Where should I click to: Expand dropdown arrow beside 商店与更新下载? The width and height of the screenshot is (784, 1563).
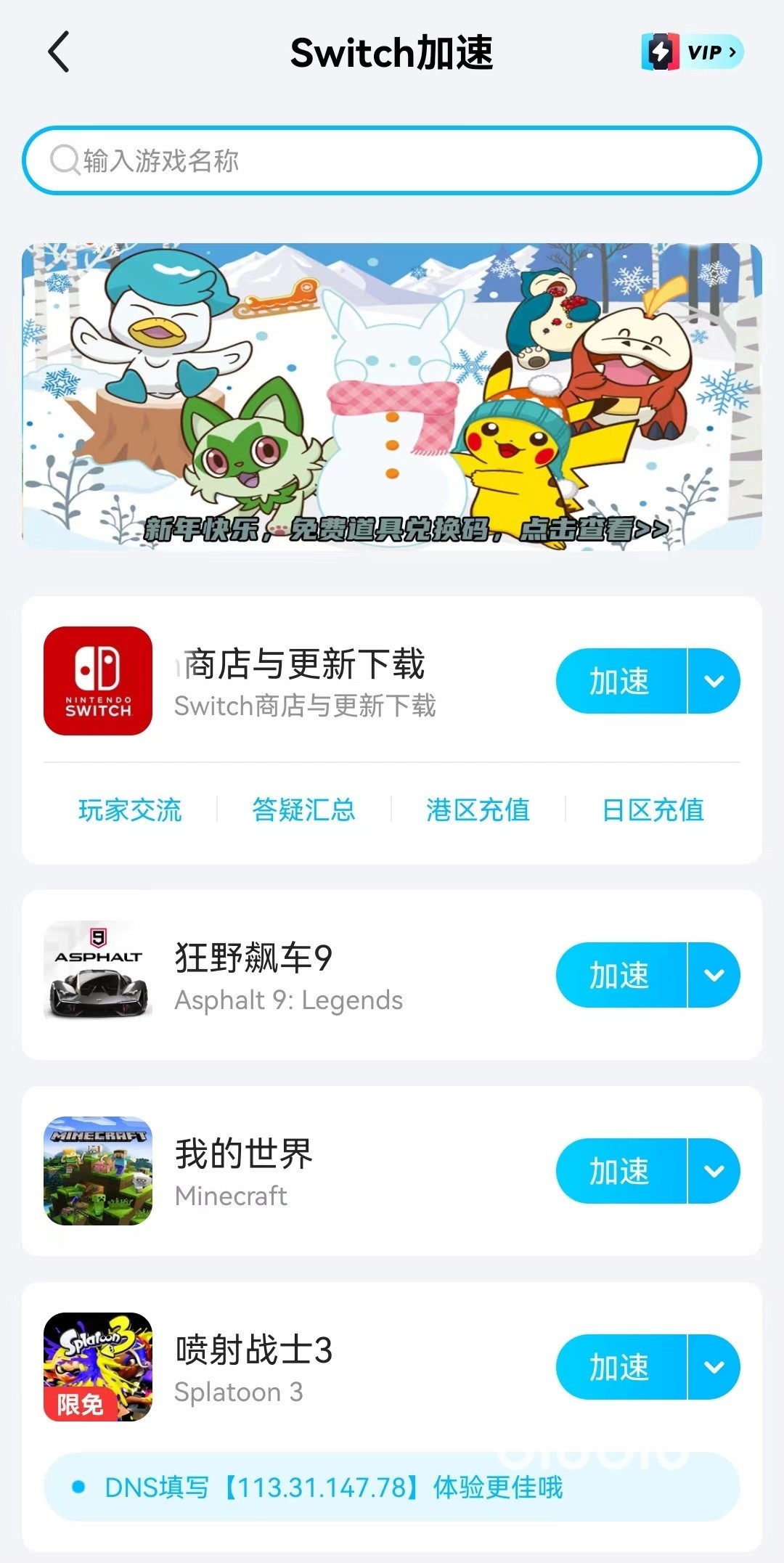pyautogui.click(x=714, y=681)
